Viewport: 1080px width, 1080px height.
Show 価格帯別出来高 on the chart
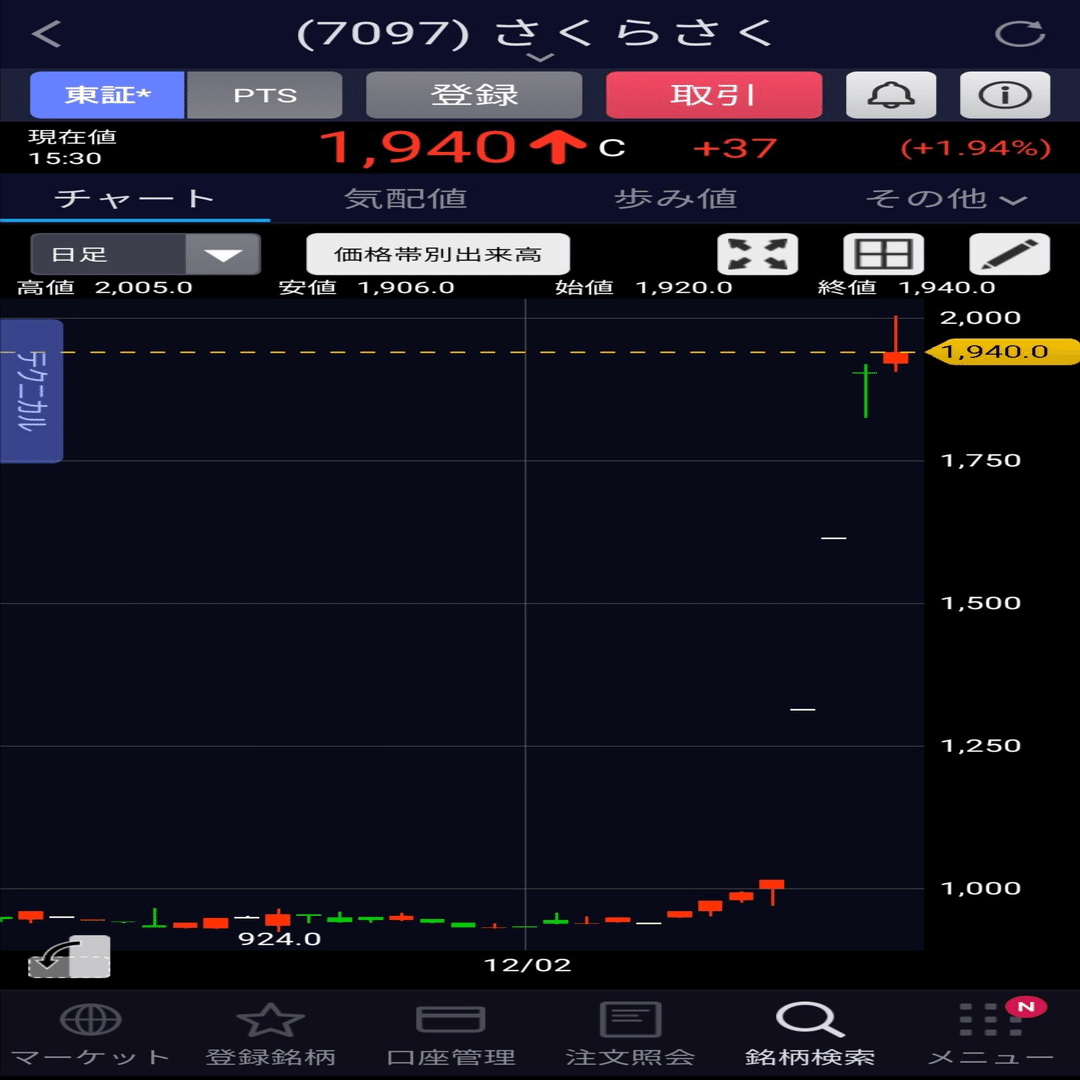tap(438, 254)
